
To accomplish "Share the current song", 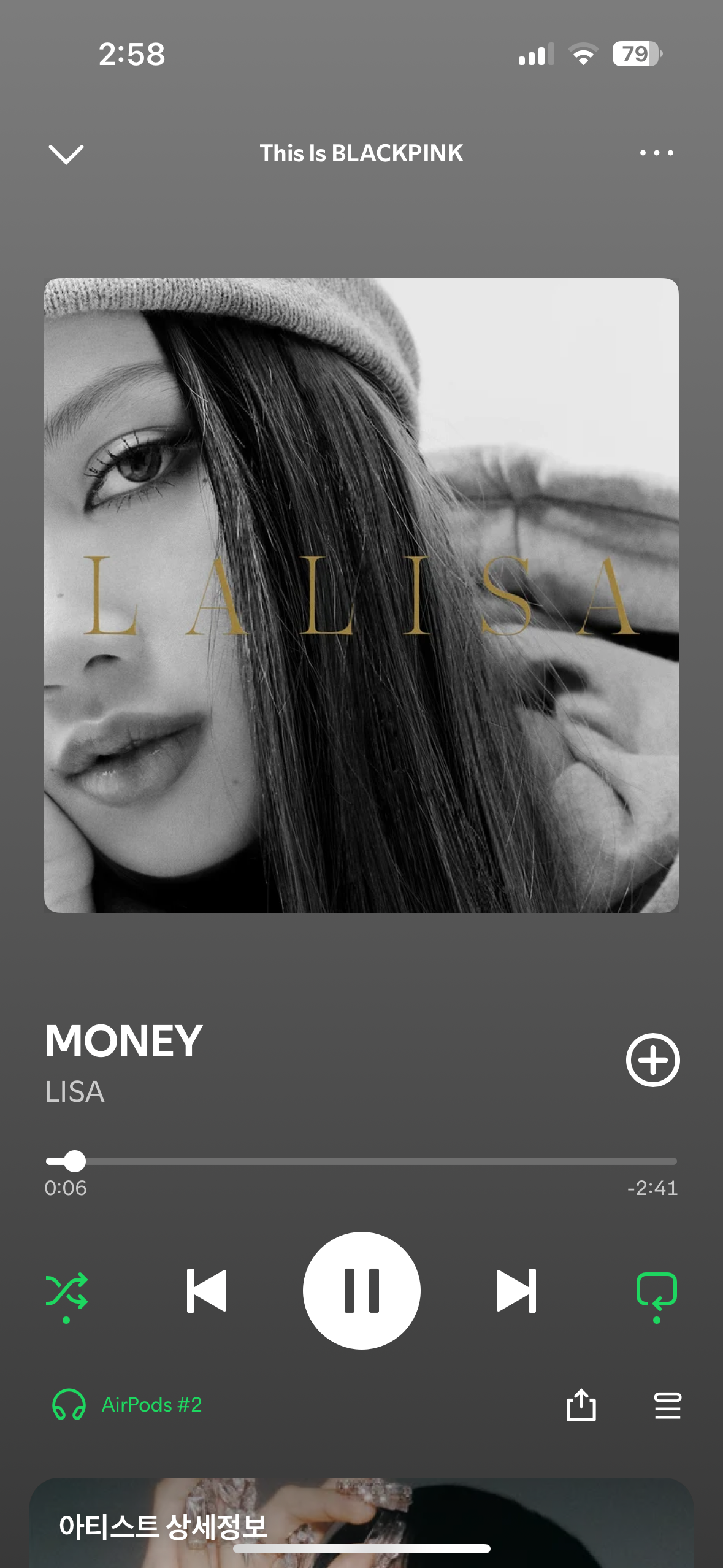I will pos(581,1404).
